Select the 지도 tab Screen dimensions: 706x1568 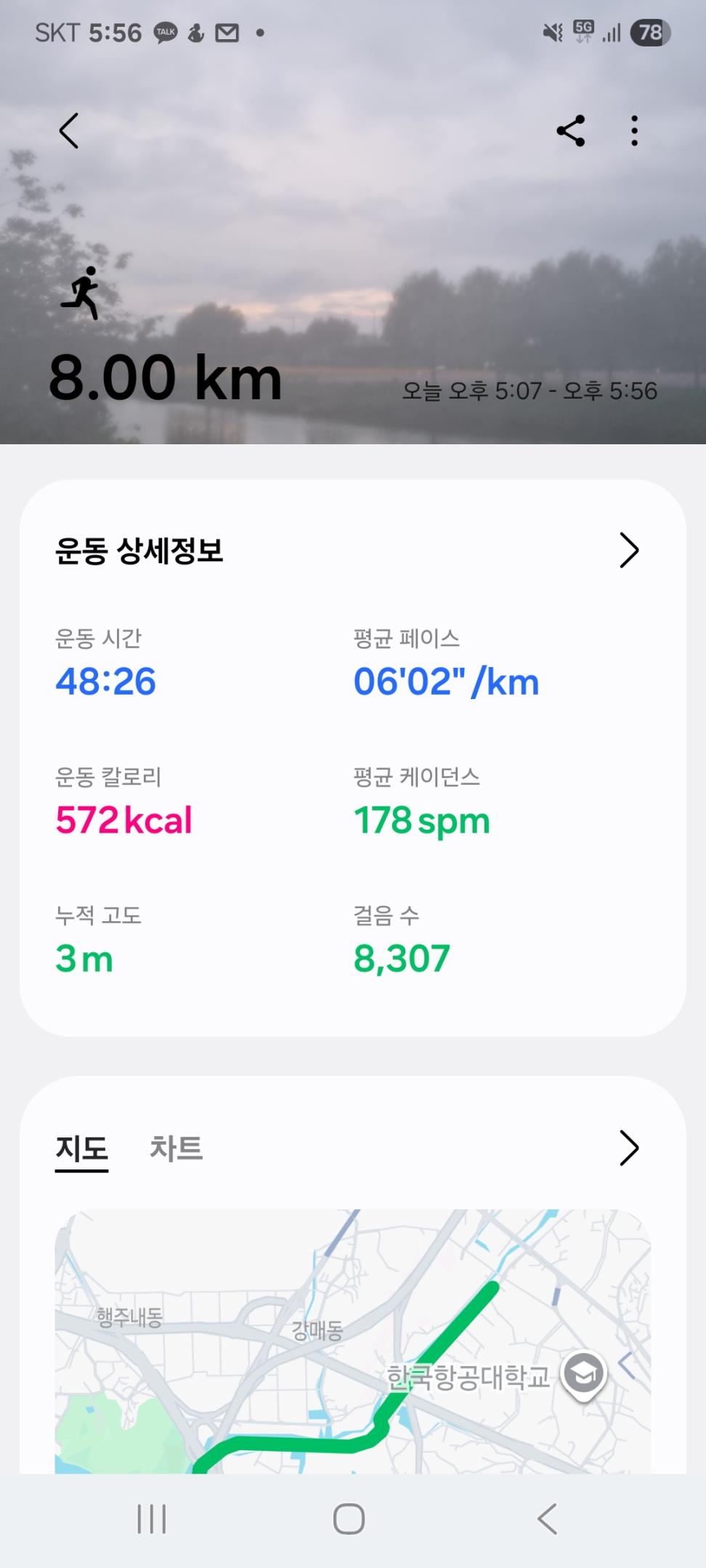pyautogui.click(x=82, y=1148)
